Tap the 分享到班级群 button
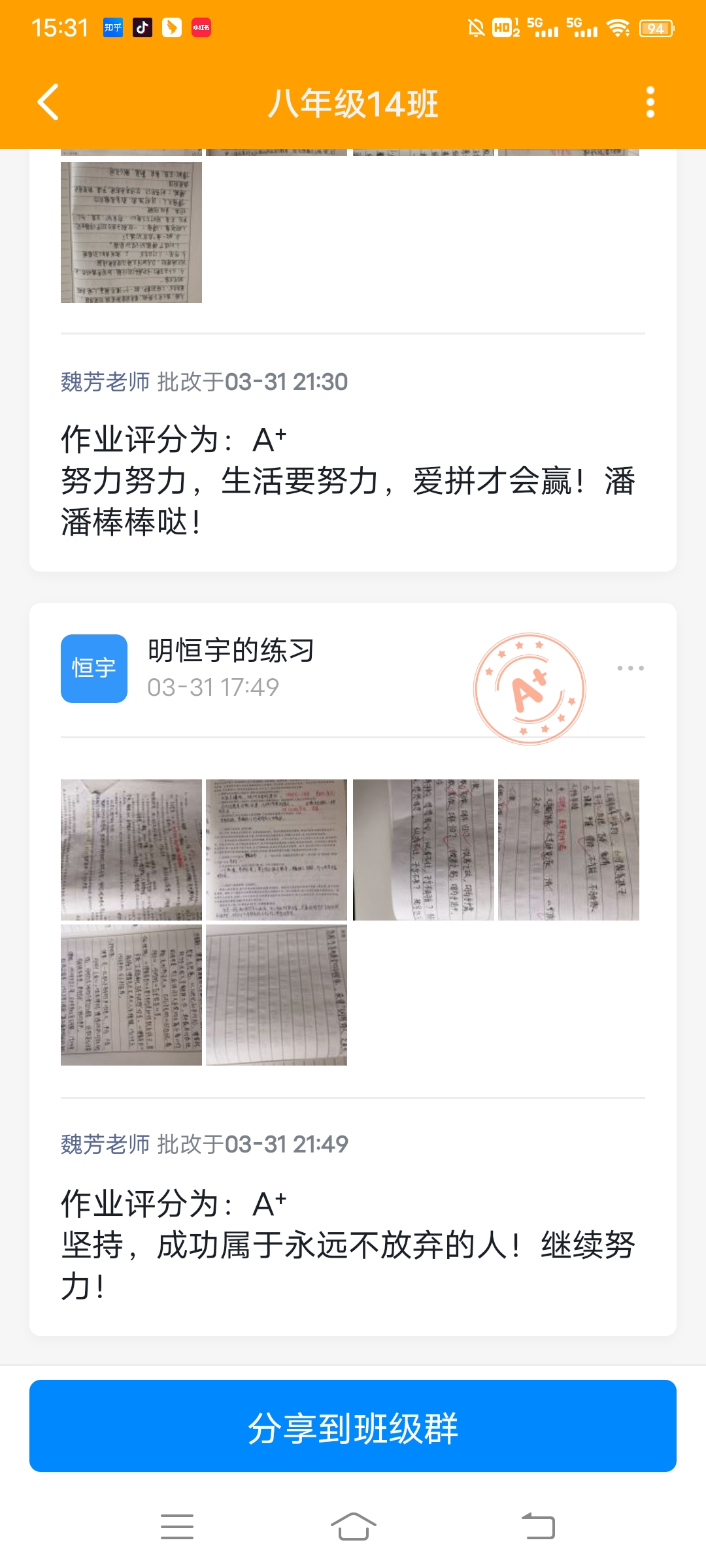Image resolution: width=706 pixels, height=1568 pixels. pyautogui.click(x=353, y=1426)
